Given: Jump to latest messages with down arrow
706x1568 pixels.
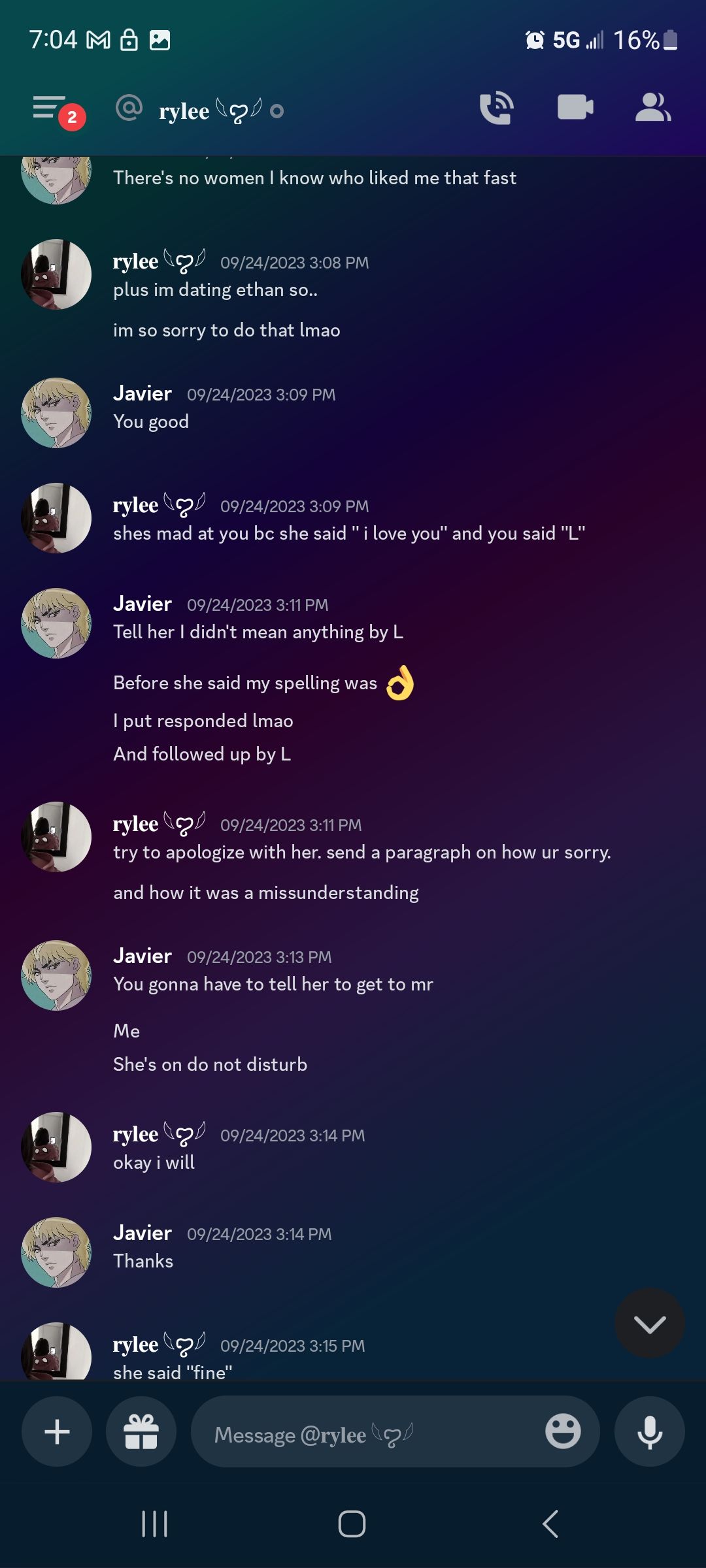Looking at the screenshot, I should click(649, 1324).
